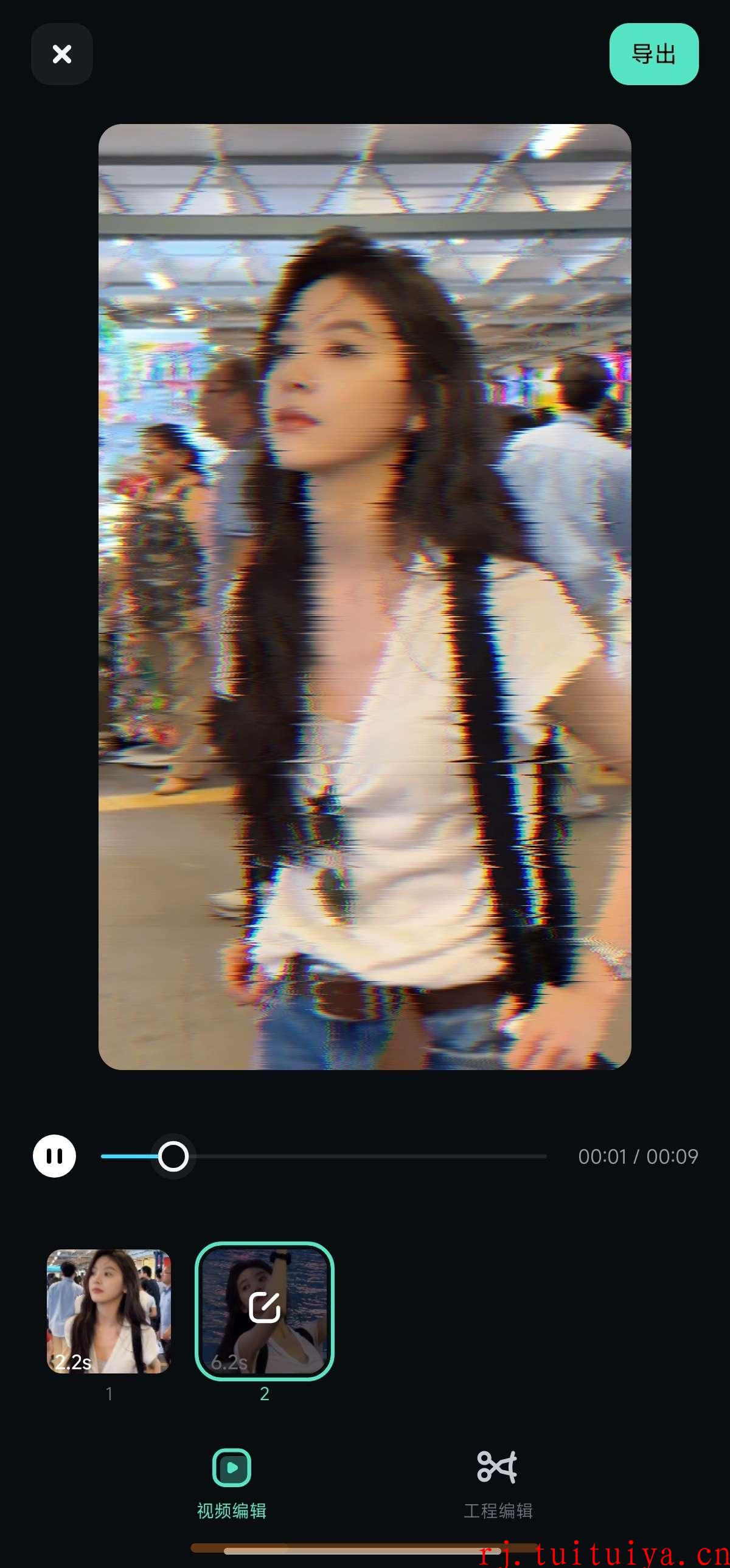Switch to the 视频编辑 tab

click(231, 1485)
